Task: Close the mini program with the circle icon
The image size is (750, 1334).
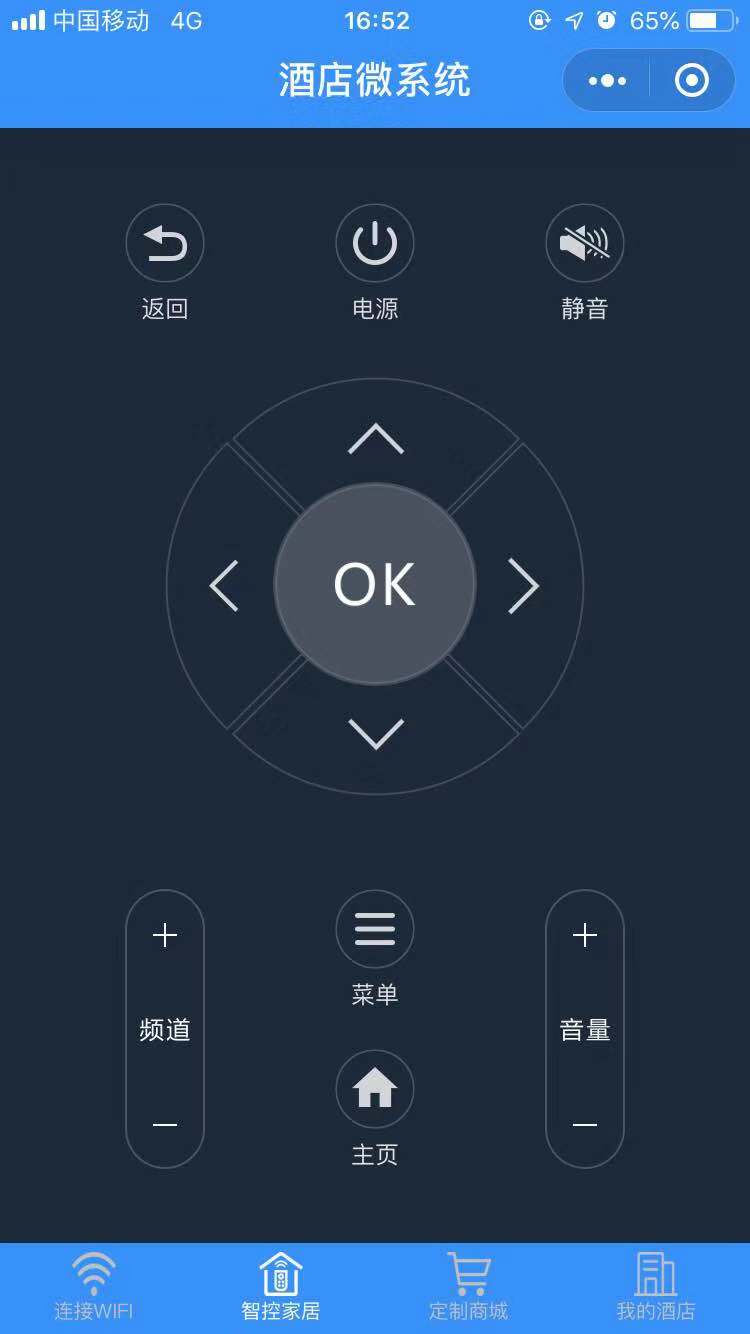Action: click(x=692, y=81)
